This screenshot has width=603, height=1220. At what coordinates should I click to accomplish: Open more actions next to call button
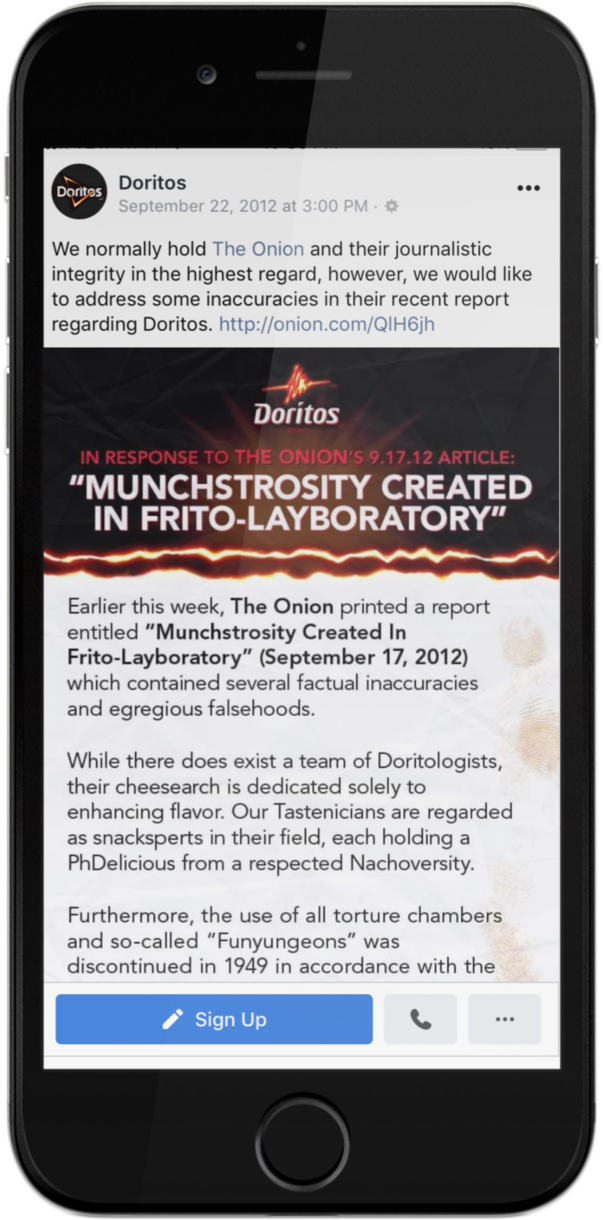[x=505, y=1019]
